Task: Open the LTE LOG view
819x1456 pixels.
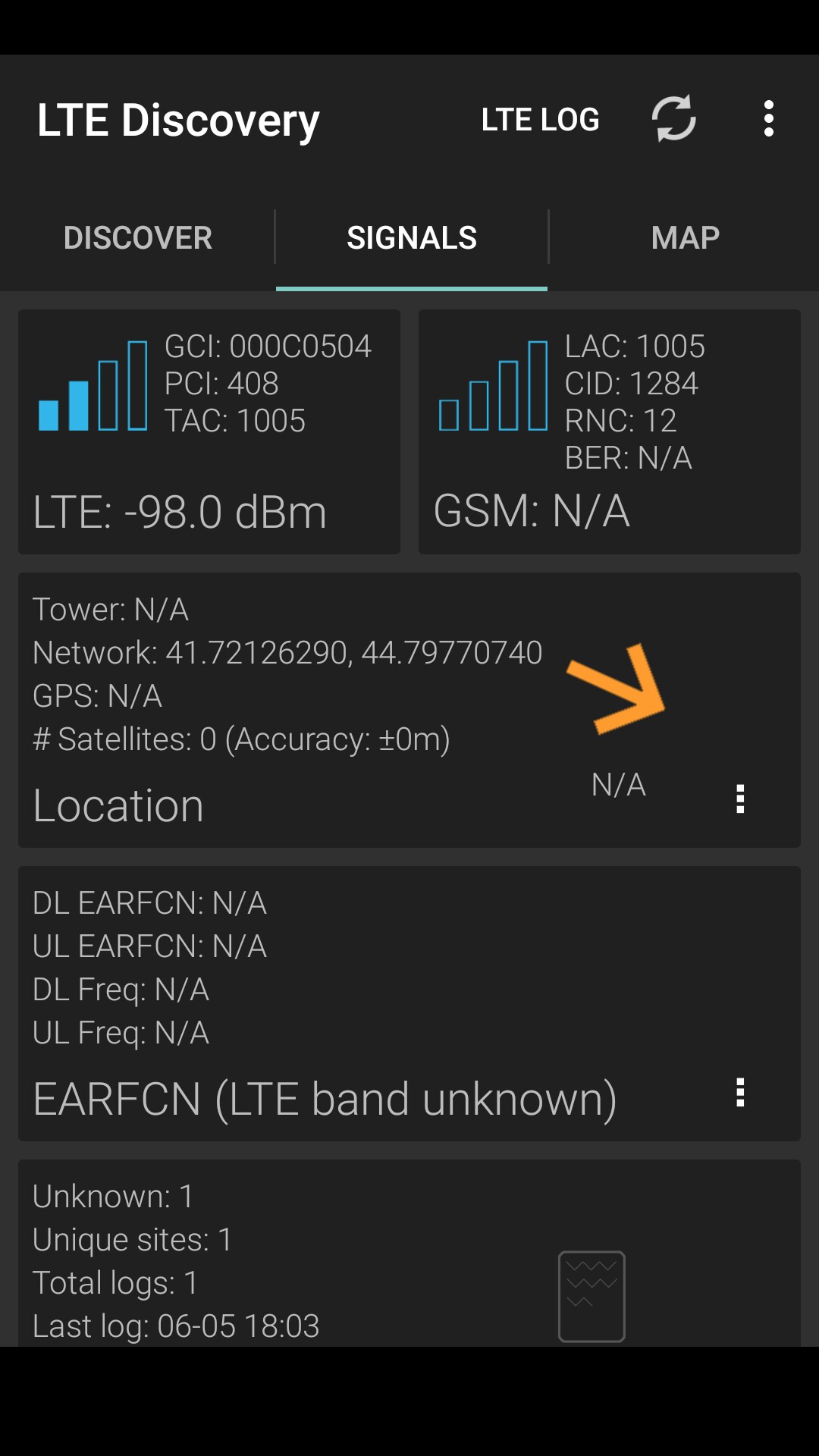Action: [540, 120]
